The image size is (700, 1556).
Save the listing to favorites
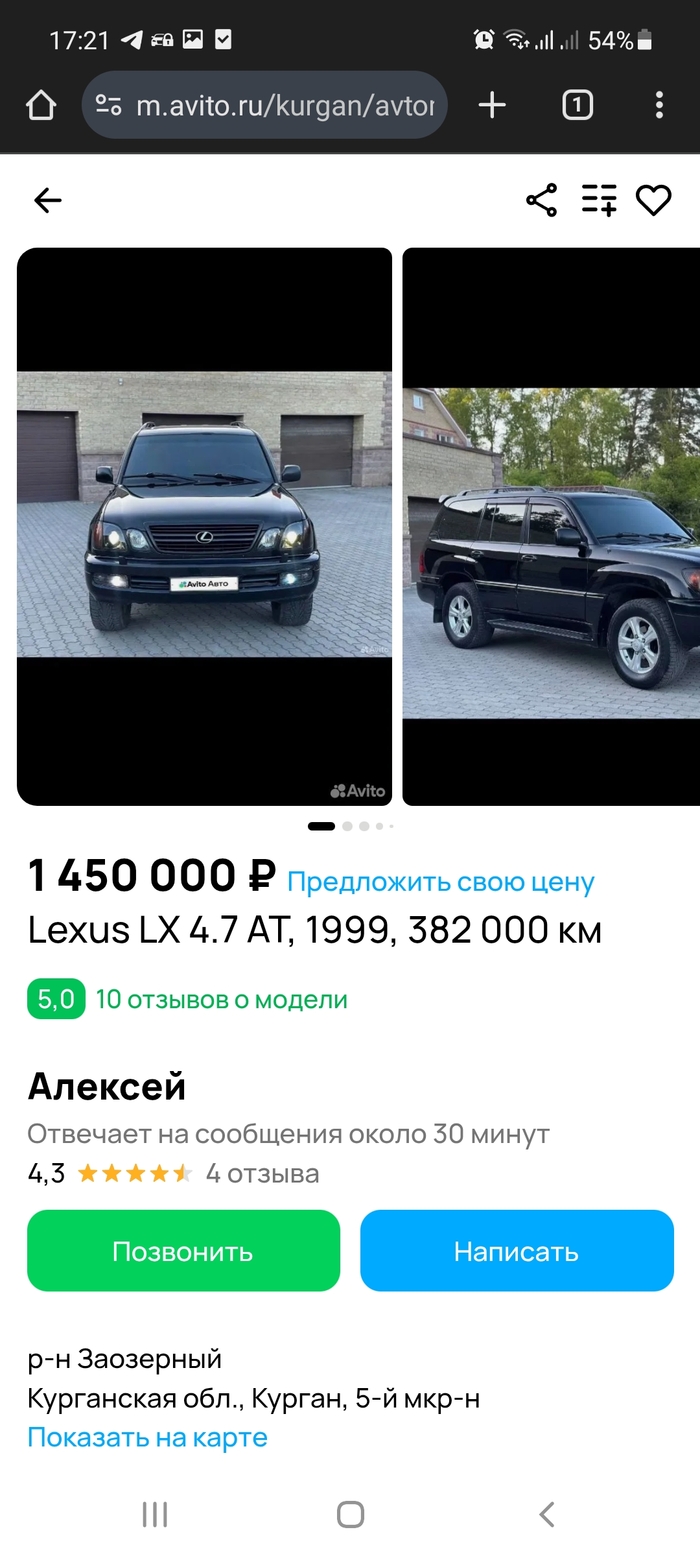coord(654,200)
